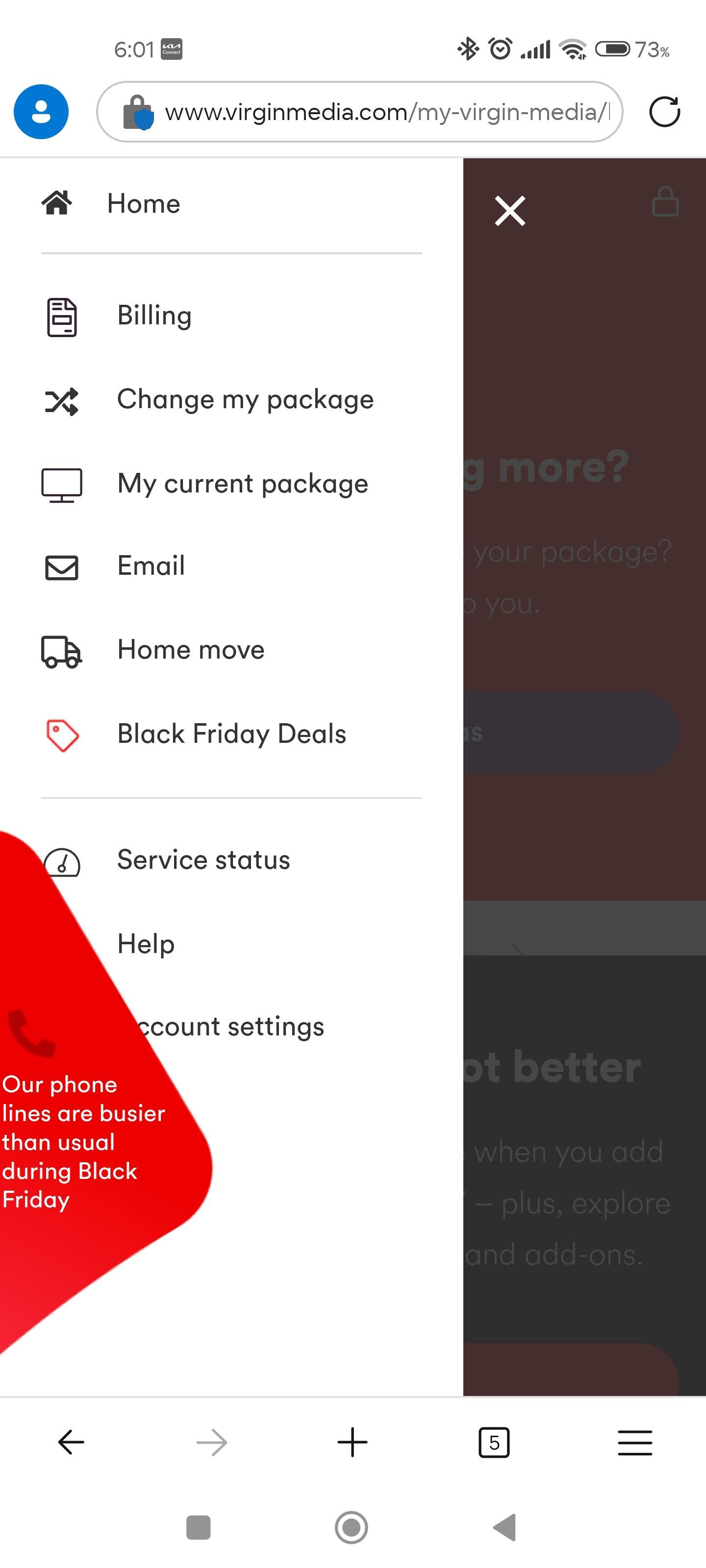Open the browser hamburger menu
The height and width of the screenshot is (1568, 706).
coord(635,1442)
